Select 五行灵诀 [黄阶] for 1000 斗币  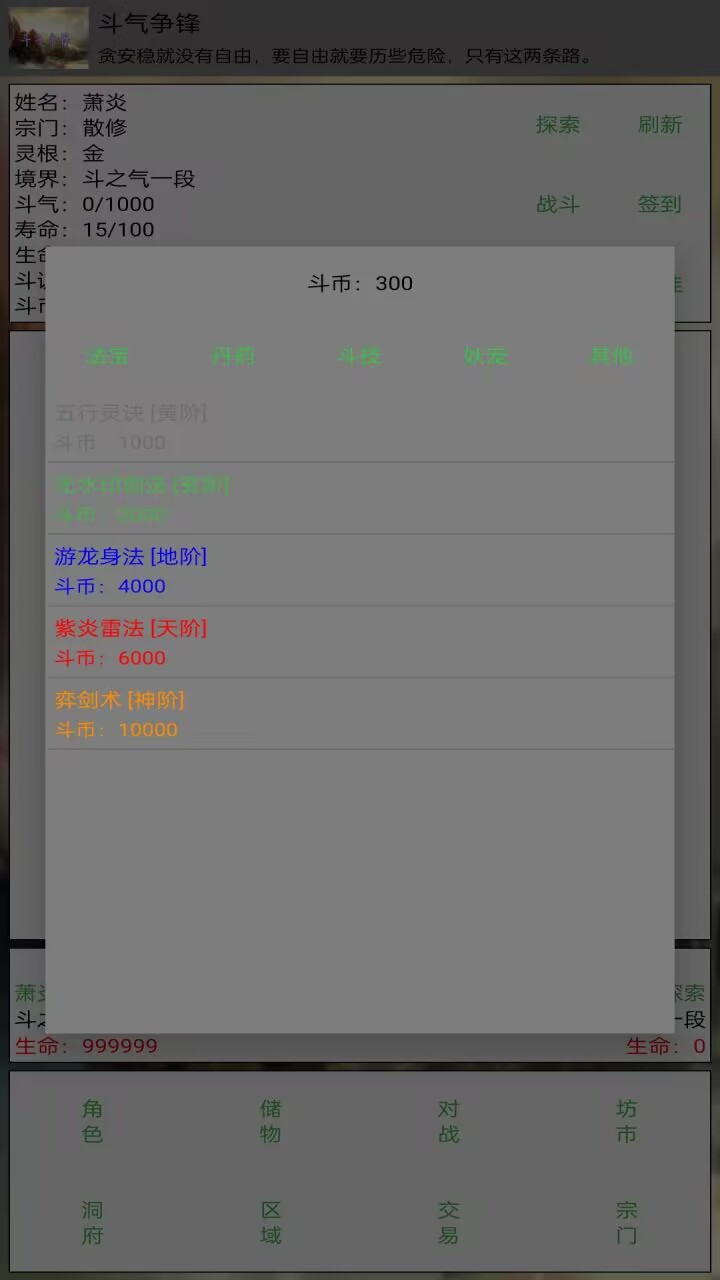pyautogui.click(x=359, y=427)
